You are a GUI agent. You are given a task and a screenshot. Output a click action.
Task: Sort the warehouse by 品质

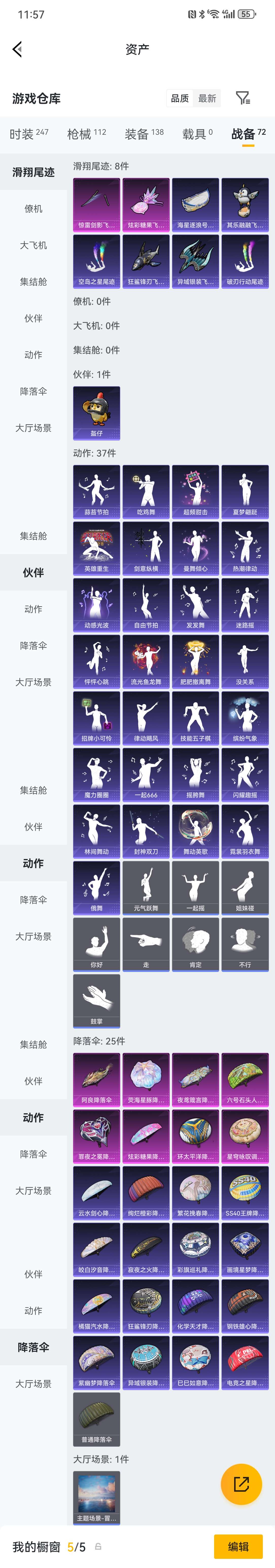point(179,98)
